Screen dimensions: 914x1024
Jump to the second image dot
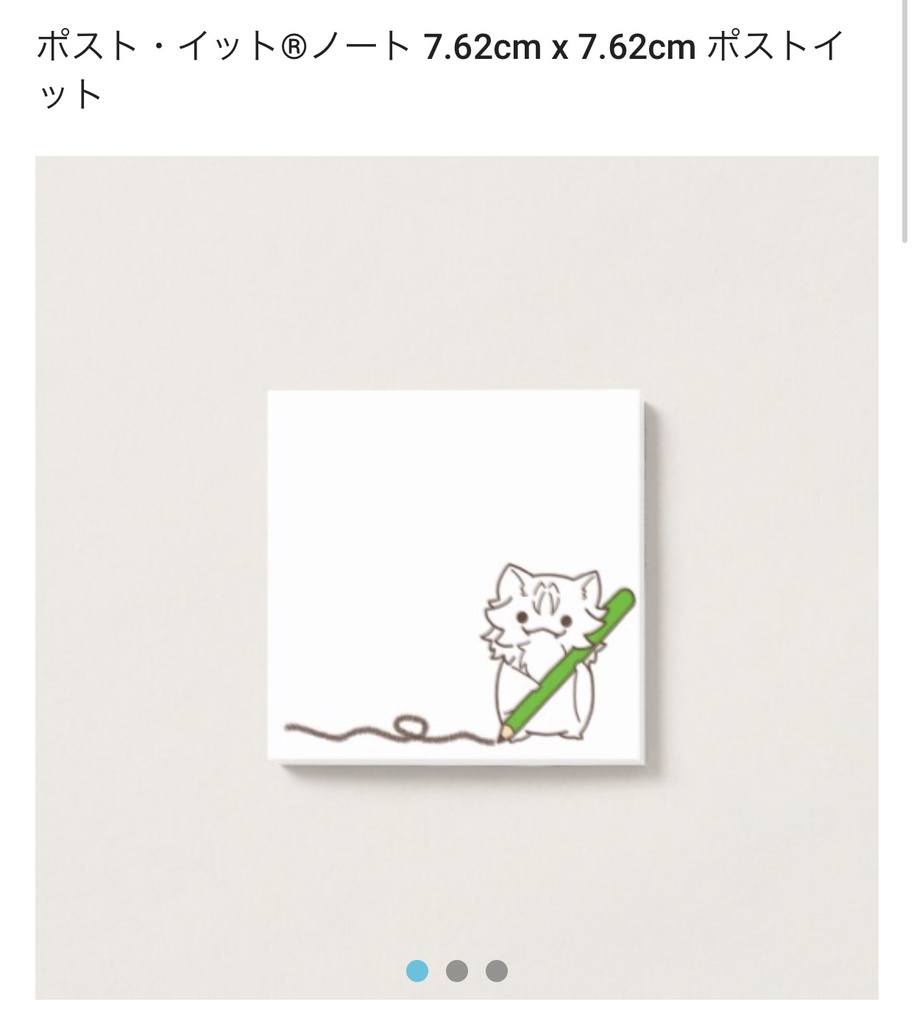(457, 970)
